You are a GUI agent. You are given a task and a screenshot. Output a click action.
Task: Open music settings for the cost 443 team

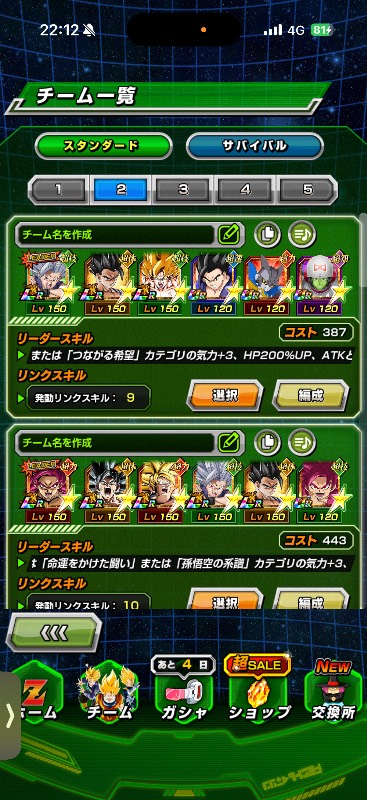(302, 443)
